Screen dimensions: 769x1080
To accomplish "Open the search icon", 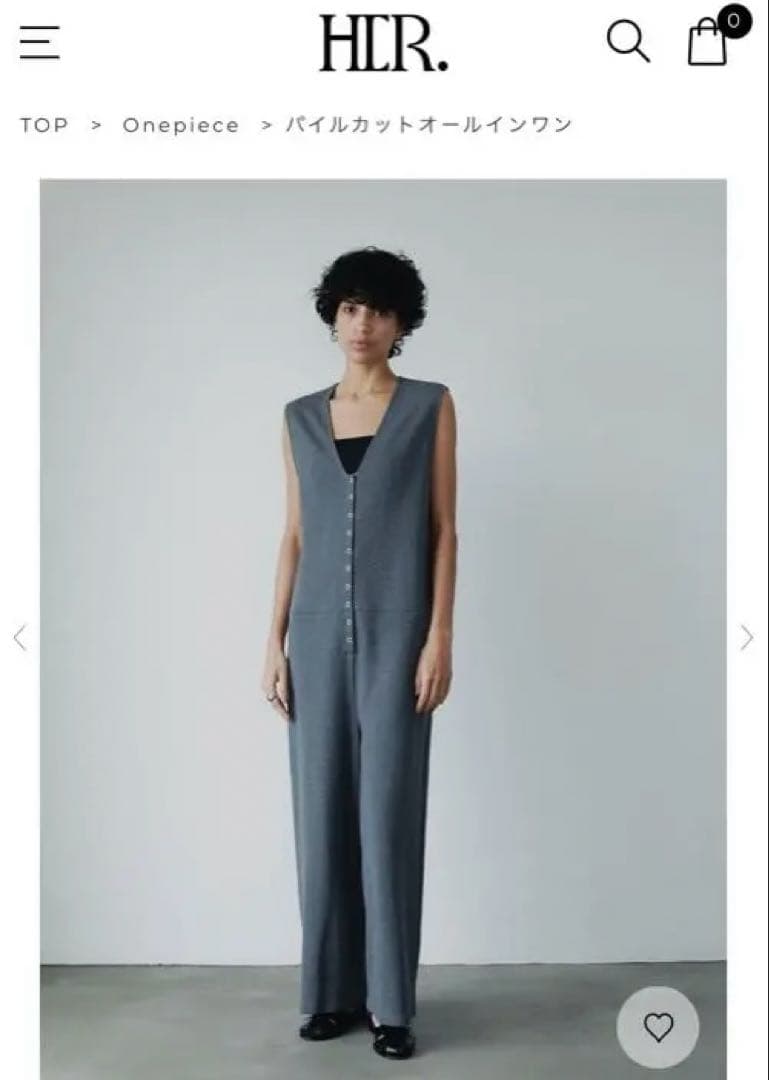I will tap(628, 42).
